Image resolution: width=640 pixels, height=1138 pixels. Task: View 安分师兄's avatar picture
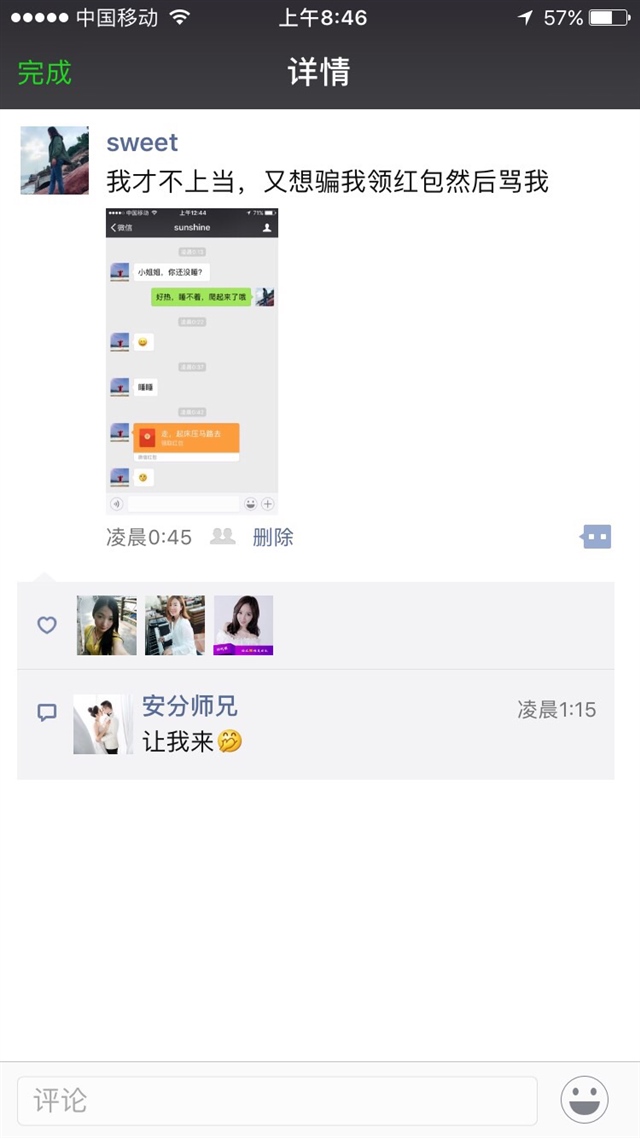point(103,724)
